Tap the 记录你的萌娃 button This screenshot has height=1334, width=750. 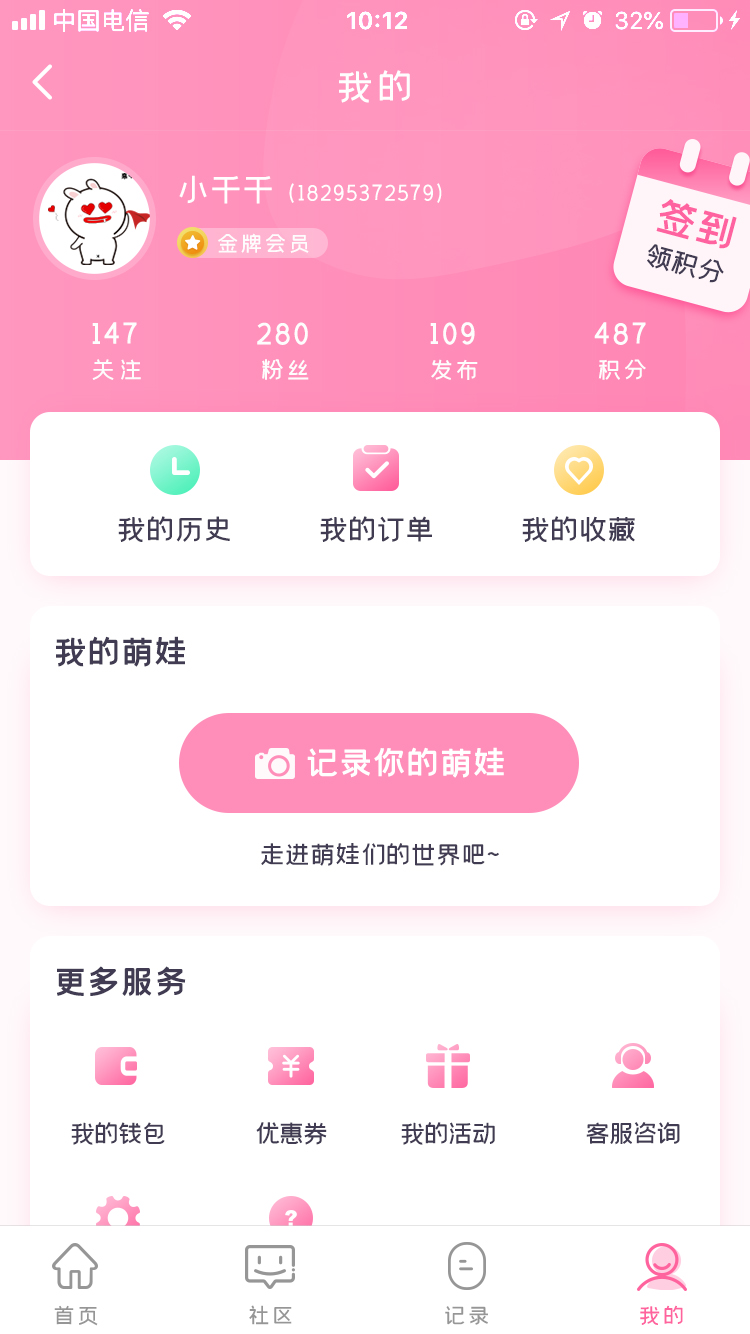click(378, 763)
